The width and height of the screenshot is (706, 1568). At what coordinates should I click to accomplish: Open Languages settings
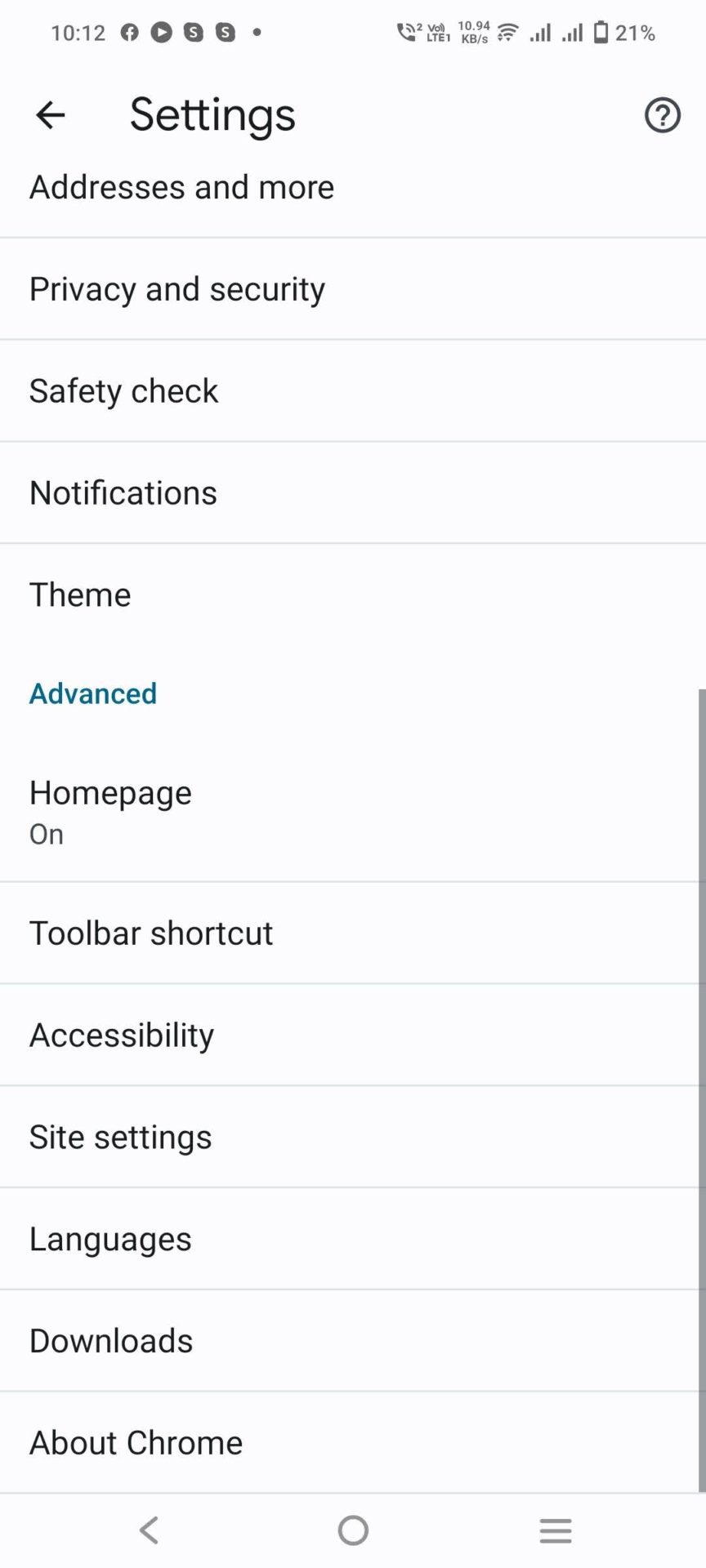coord(110,1239)
